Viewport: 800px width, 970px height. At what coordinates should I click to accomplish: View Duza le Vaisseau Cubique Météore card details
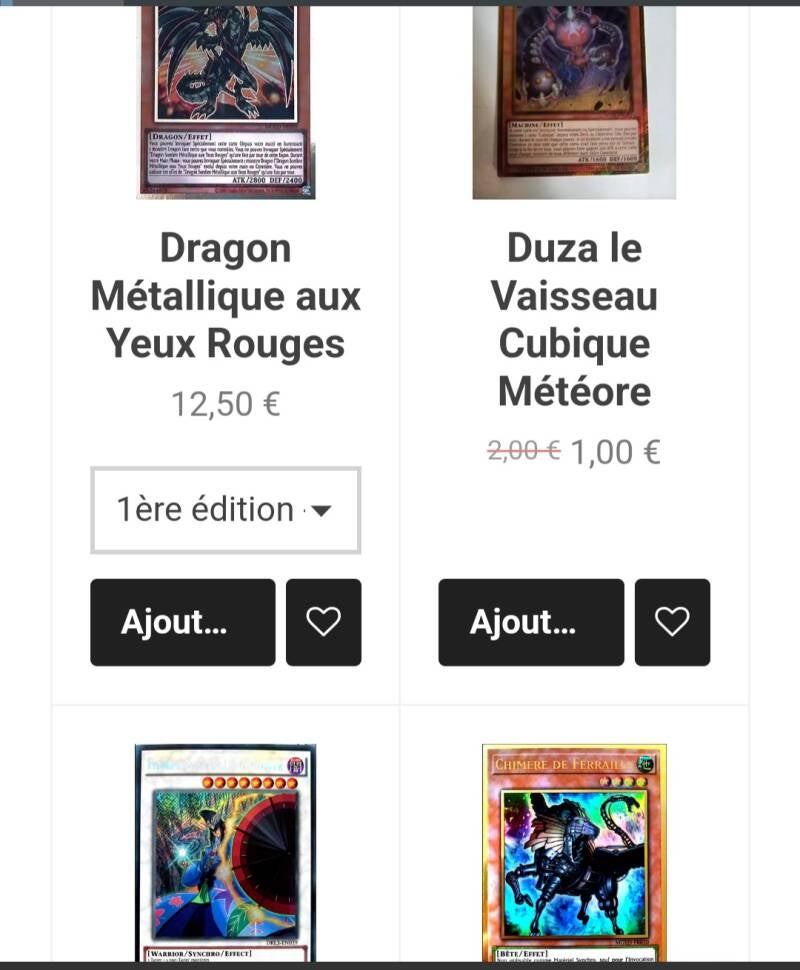point(574,320)
